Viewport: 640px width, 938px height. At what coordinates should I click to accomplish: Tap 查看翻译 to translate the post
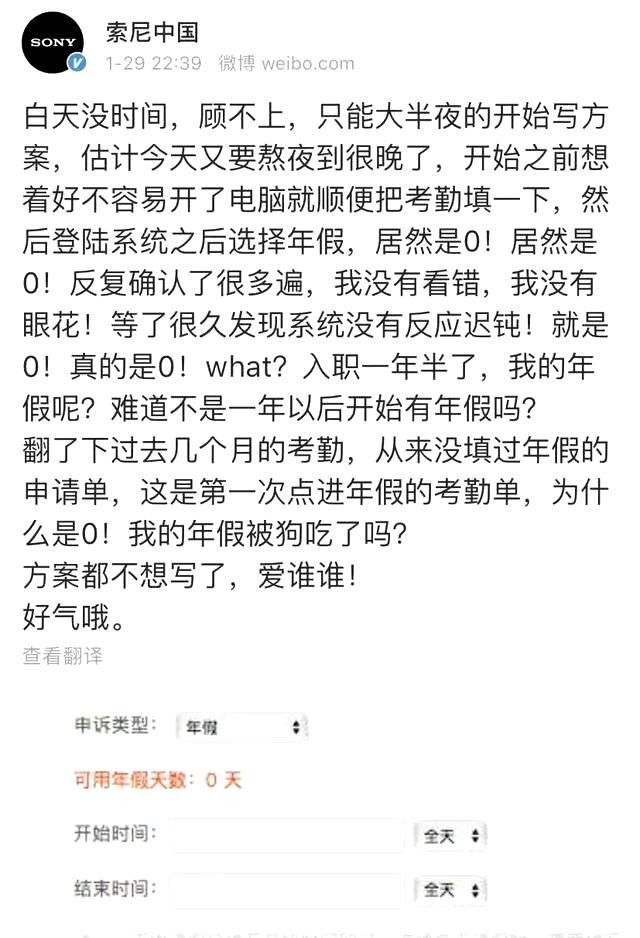62,656
